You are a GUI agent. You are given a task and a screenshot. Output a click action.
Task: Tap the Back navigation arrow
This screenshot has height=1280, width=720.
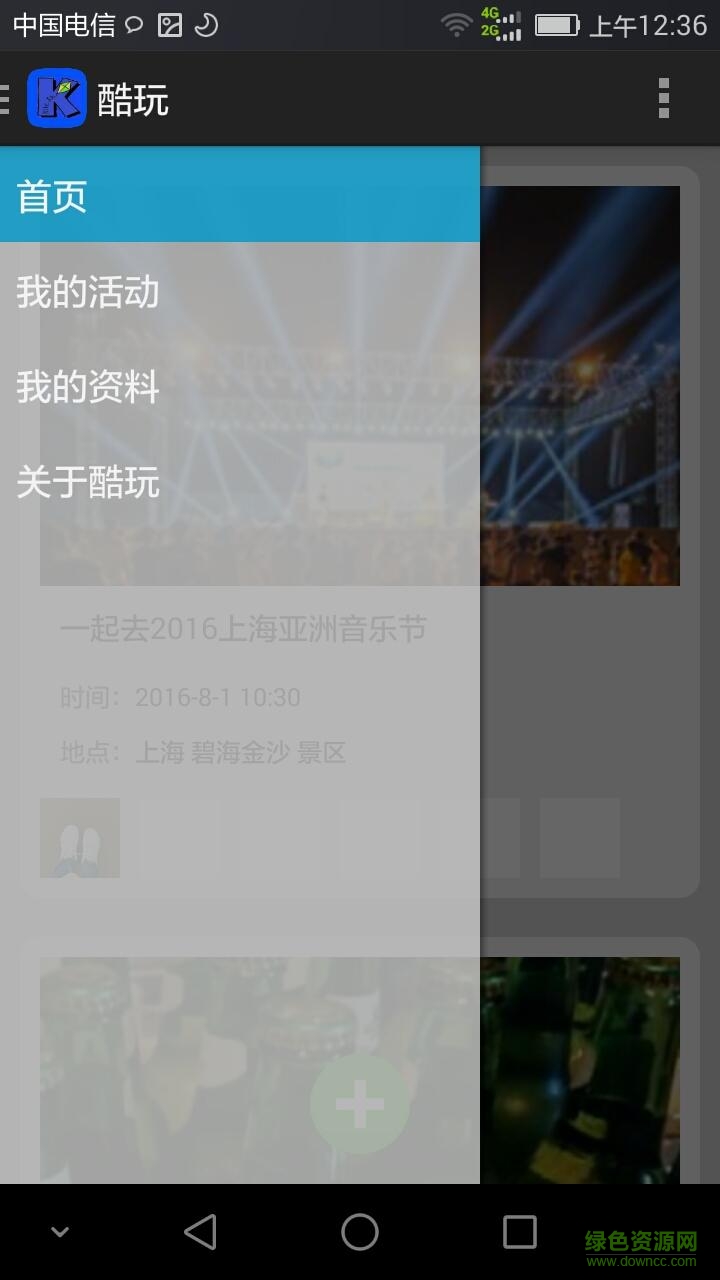(200, 1233)
